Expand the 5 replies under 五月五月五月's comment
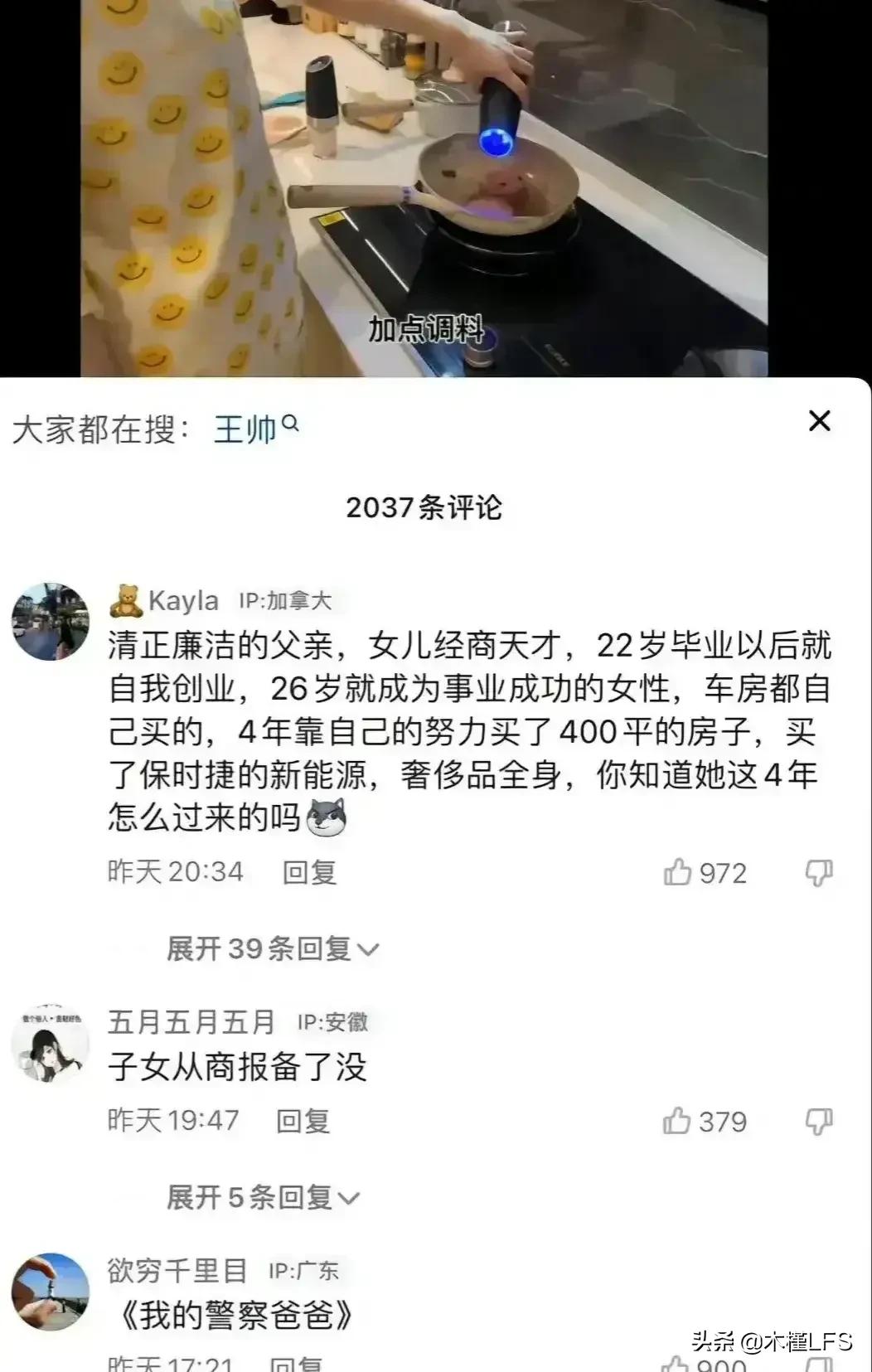This screenshot has height=1372, width=872. pos(257,1196)
